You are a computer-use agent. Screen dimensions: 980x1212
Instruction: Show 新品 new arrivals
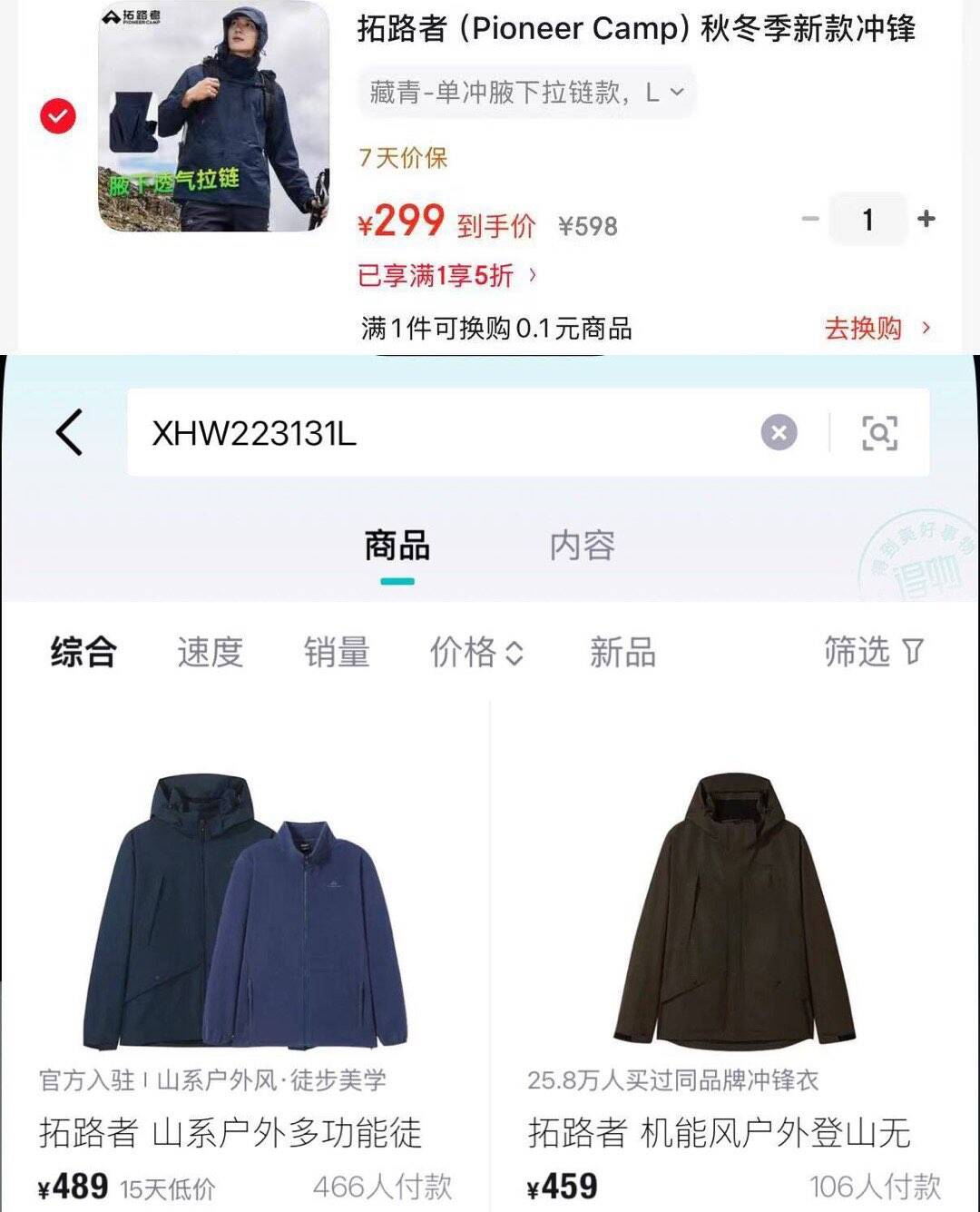coord(622,652)
